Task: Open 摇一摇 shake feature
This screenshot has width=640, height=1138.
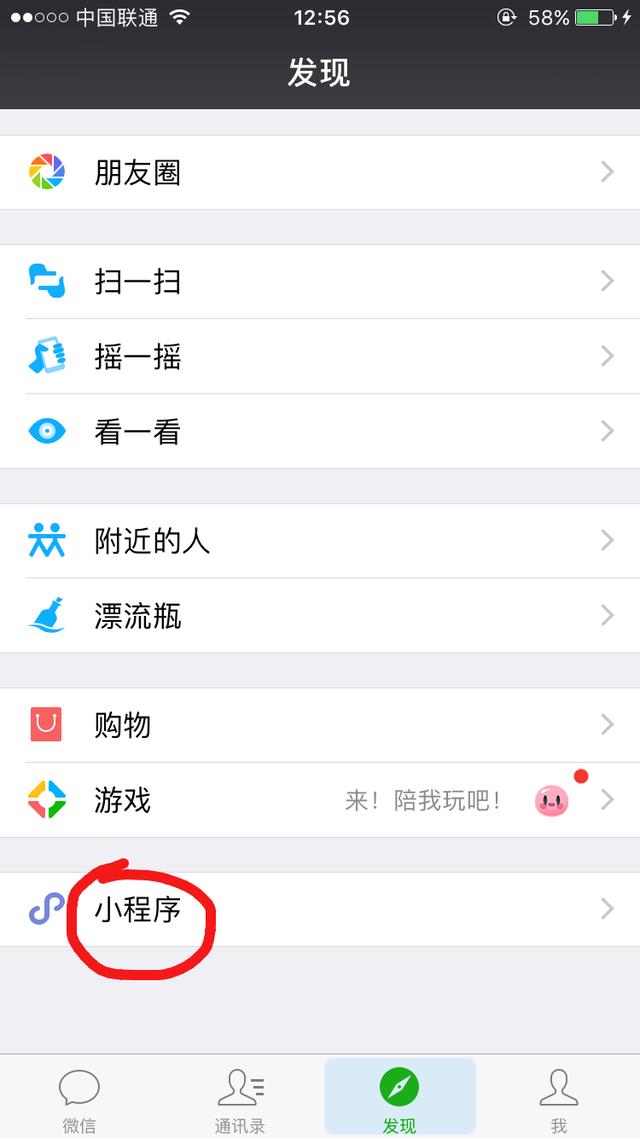Action: [320, 357]
